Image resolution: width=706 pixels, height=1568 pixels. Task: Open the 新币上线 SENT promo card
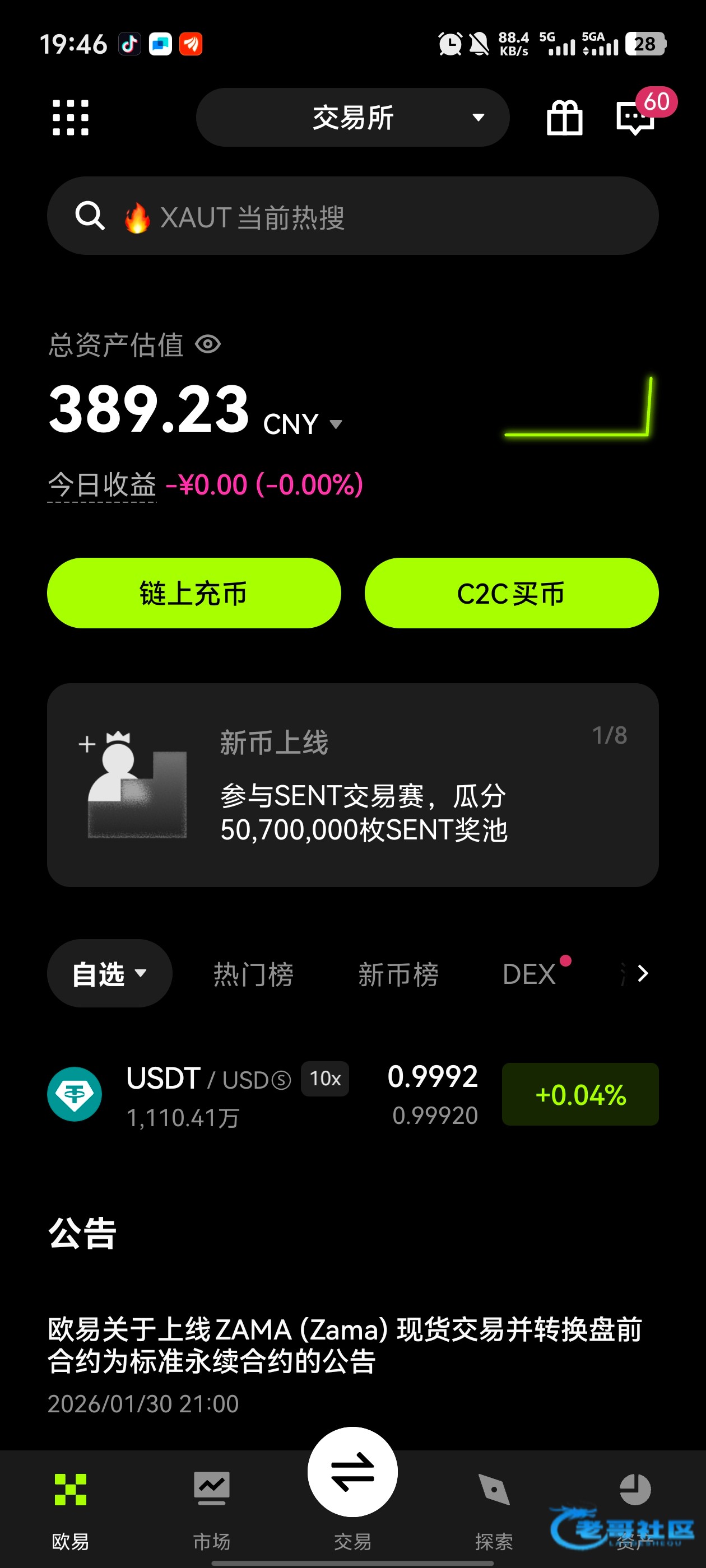[x=352, y=785]
